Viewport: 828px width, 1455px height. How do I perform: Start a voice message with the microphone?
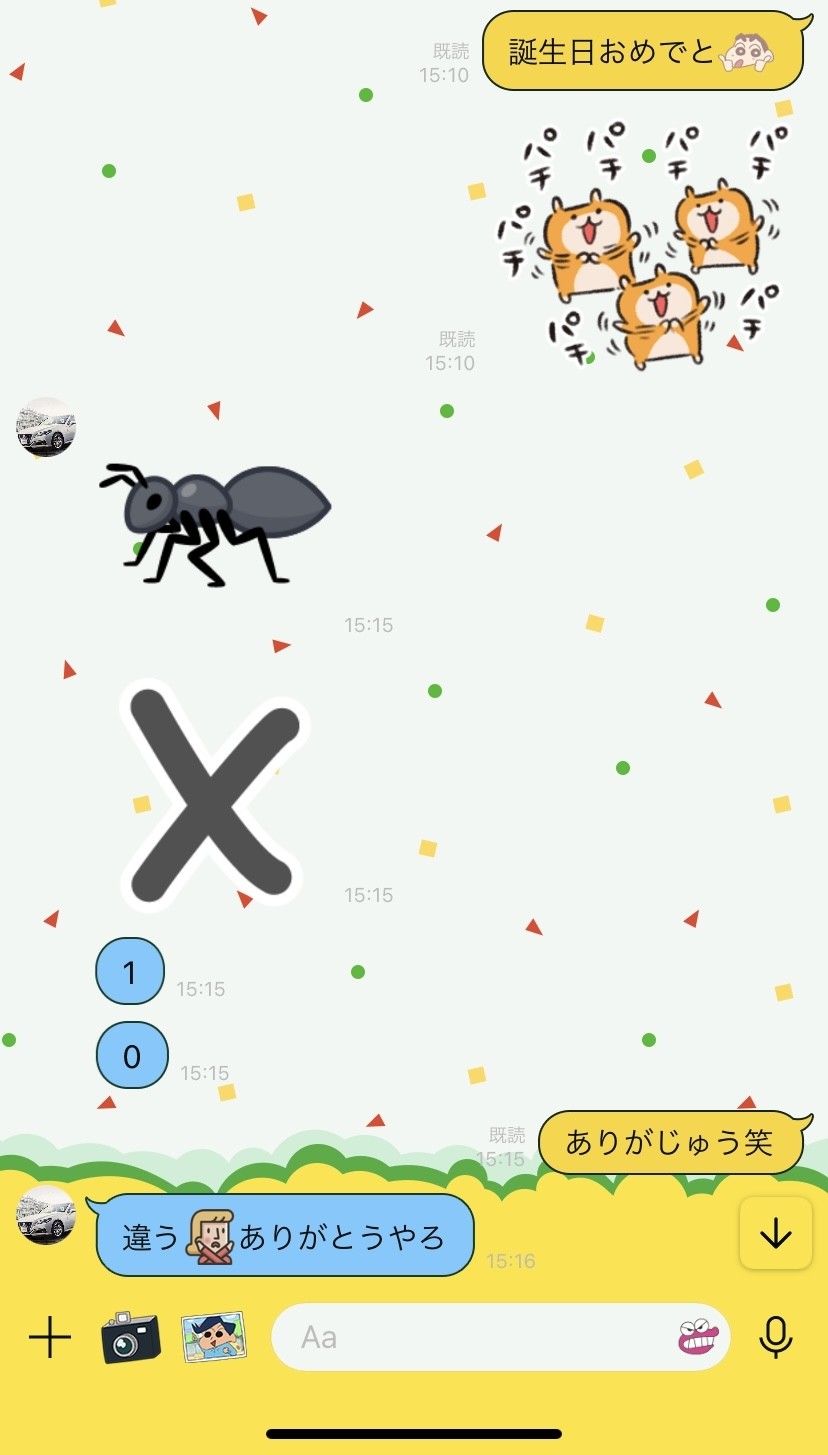point(775,1337)
